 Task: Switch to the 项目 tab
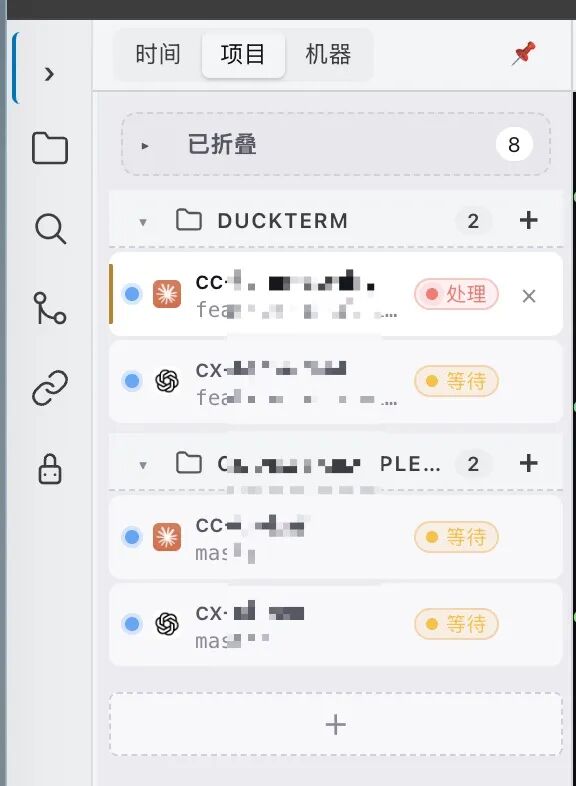coord(243,54)
